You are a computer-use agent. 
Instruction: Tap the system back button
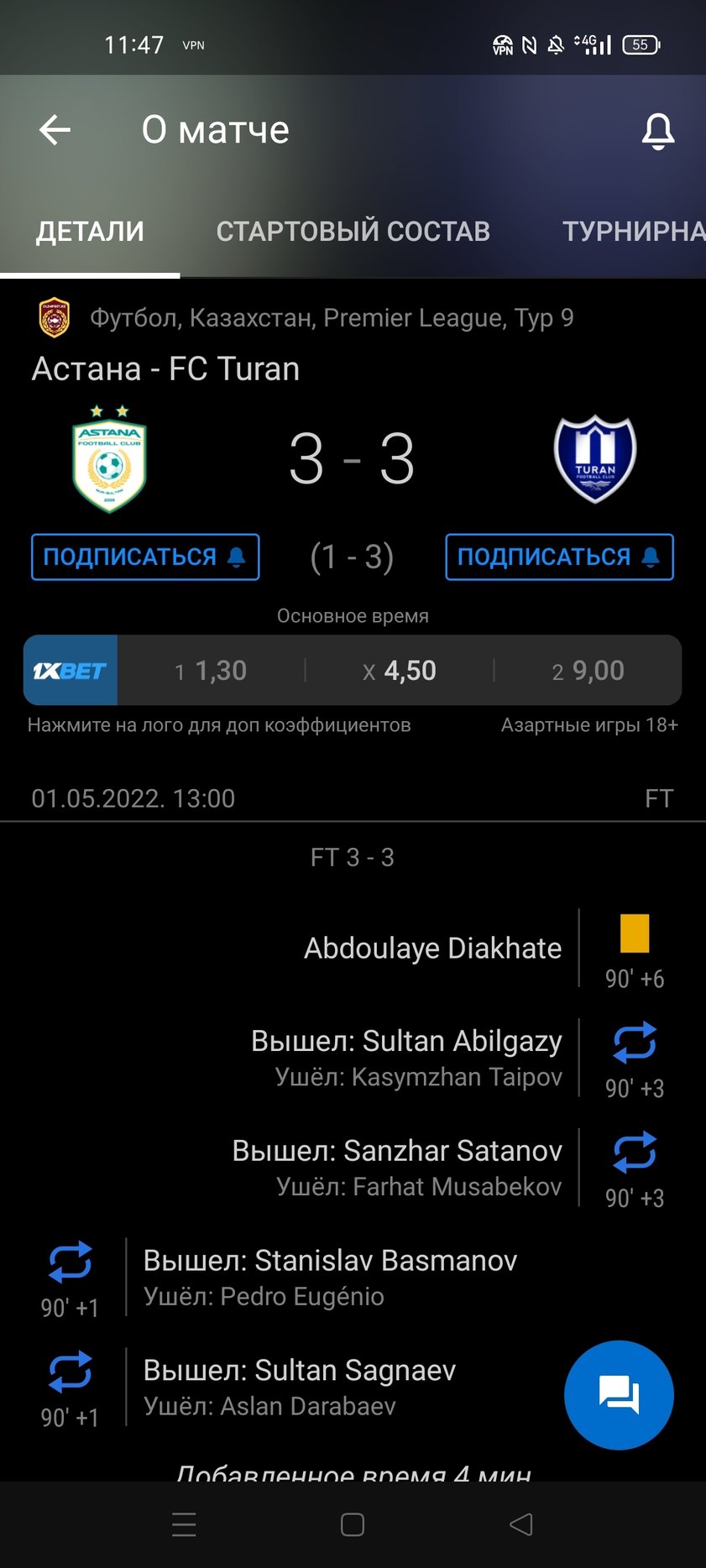[521, 1524]
